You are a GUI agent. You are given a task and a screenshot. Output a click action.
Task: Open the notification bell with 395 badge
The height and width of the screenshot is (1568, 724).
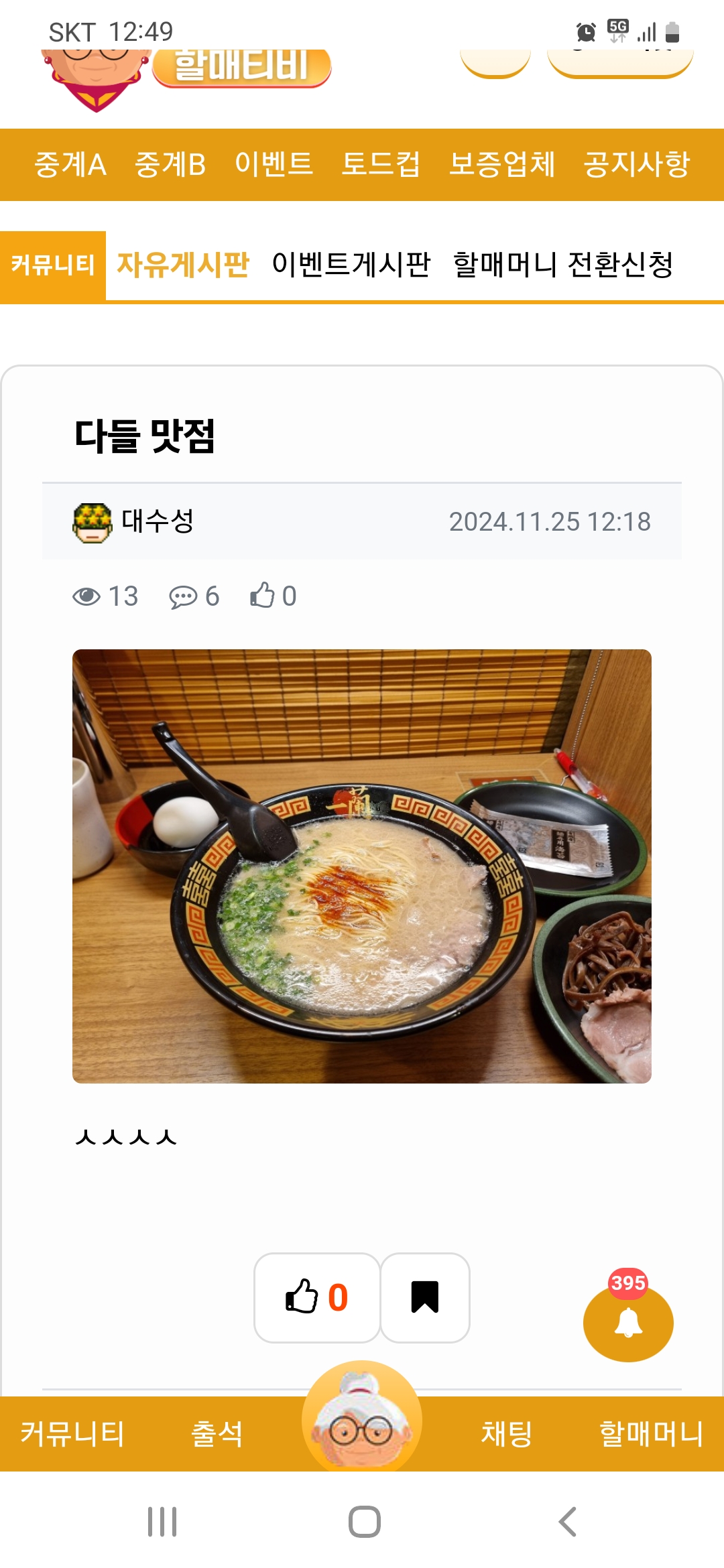coord(628,1323)
